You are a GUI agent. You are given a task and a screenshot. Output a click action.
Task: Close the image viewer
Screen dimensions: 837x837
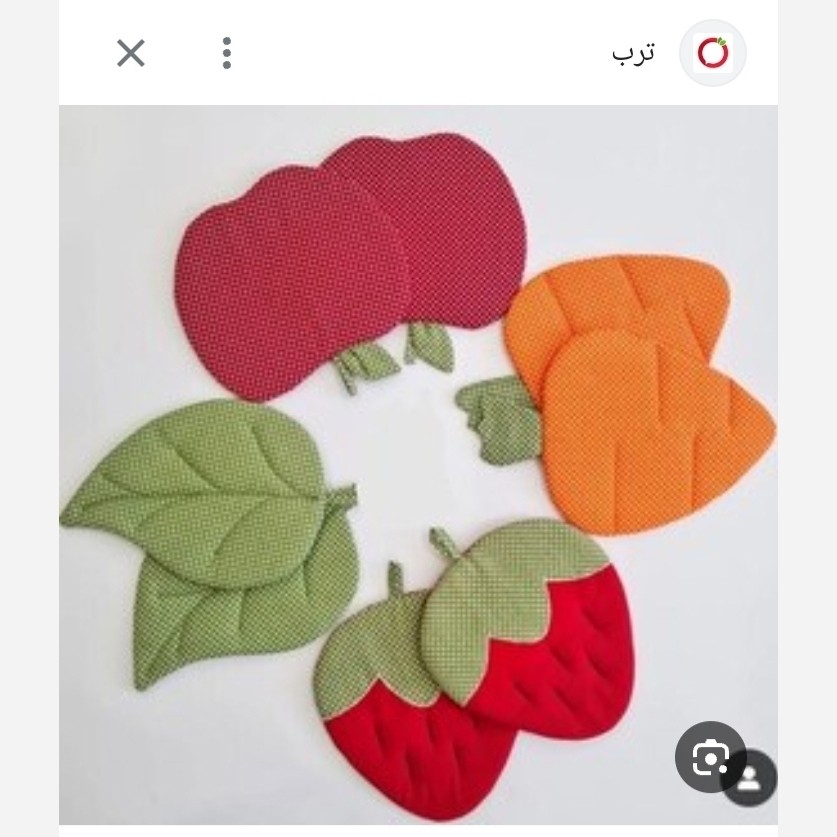pyautogui.click(x=131, y=53)
